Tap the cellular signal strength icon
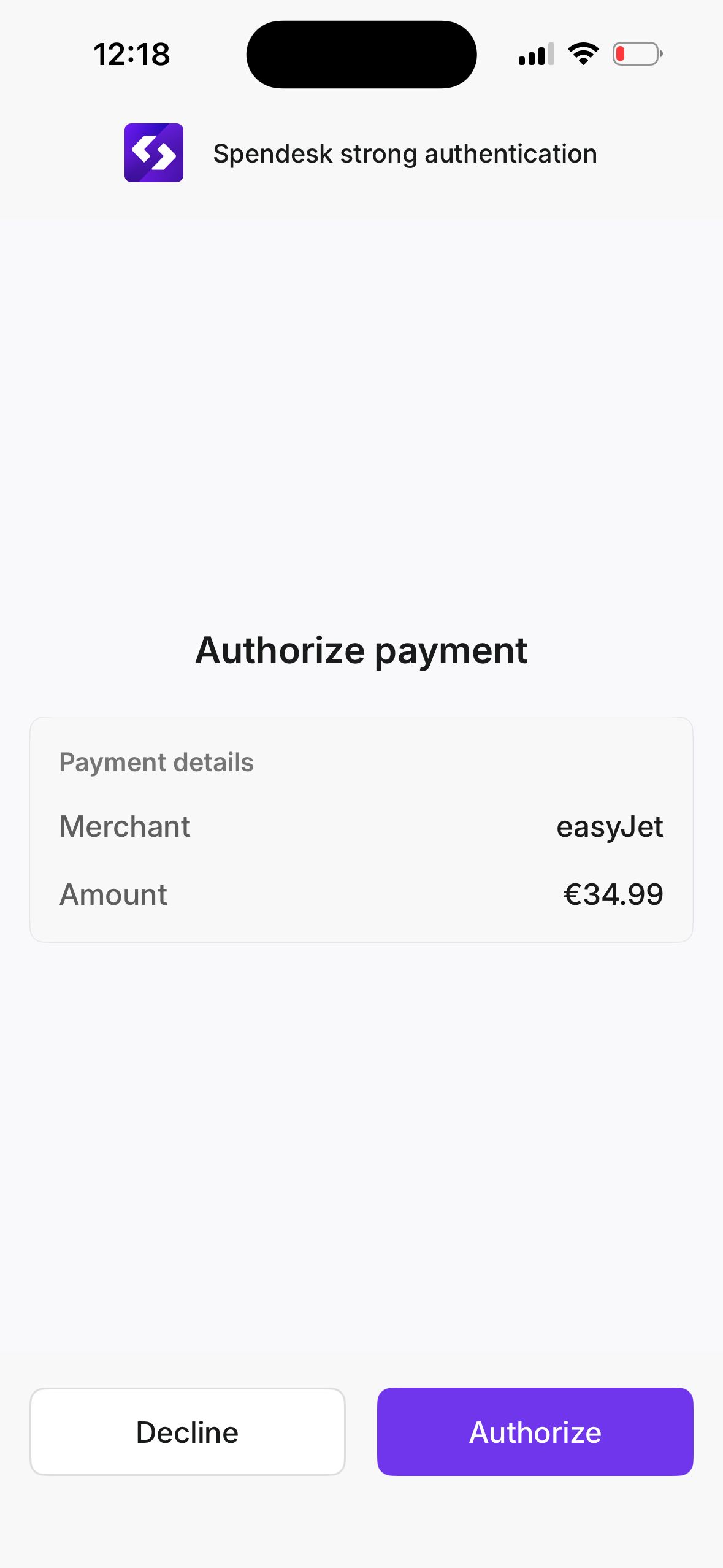 click(x=535, y=54)
